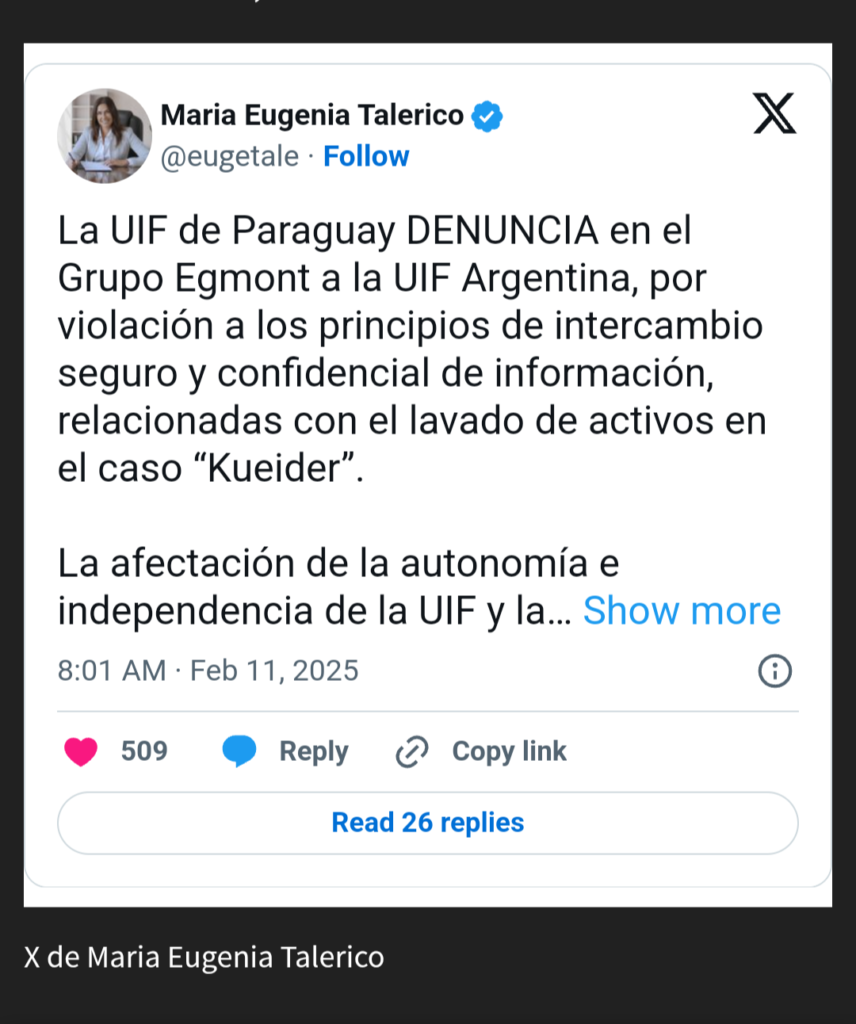Reply to this tweet
This screenshot has height=1024, width=856.
point(285,751)
